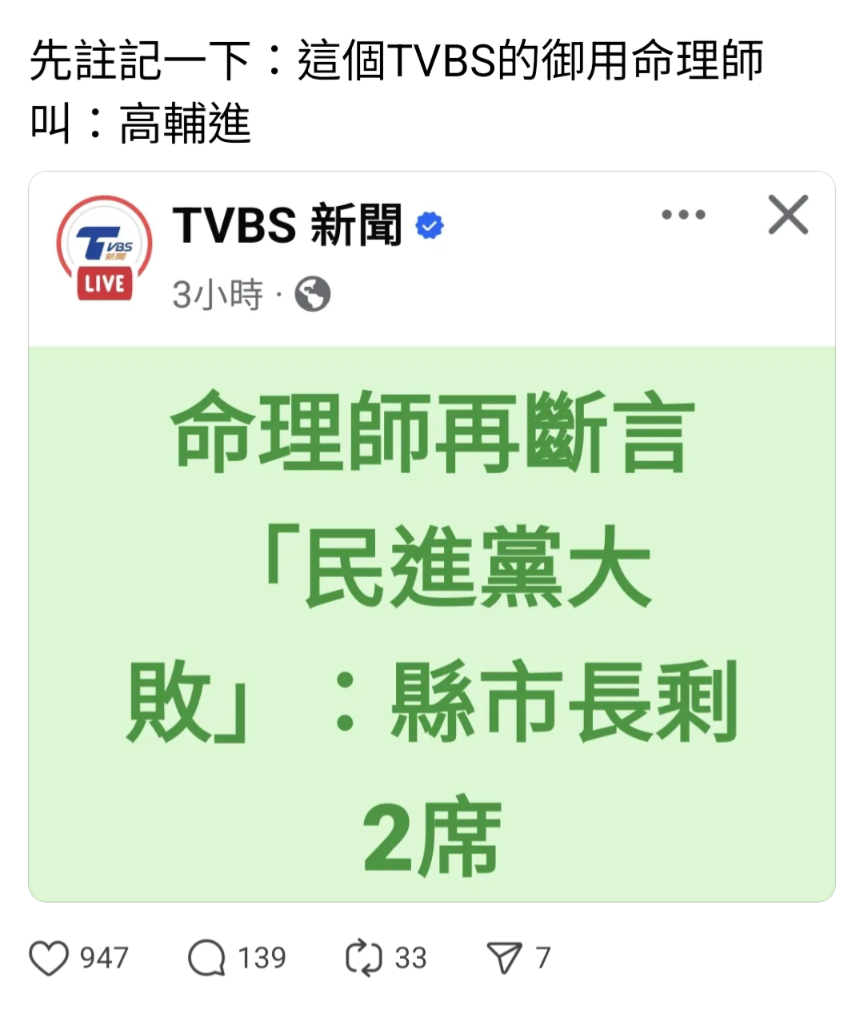
Task: Open the comments on this post
Action: coord(207,958)
